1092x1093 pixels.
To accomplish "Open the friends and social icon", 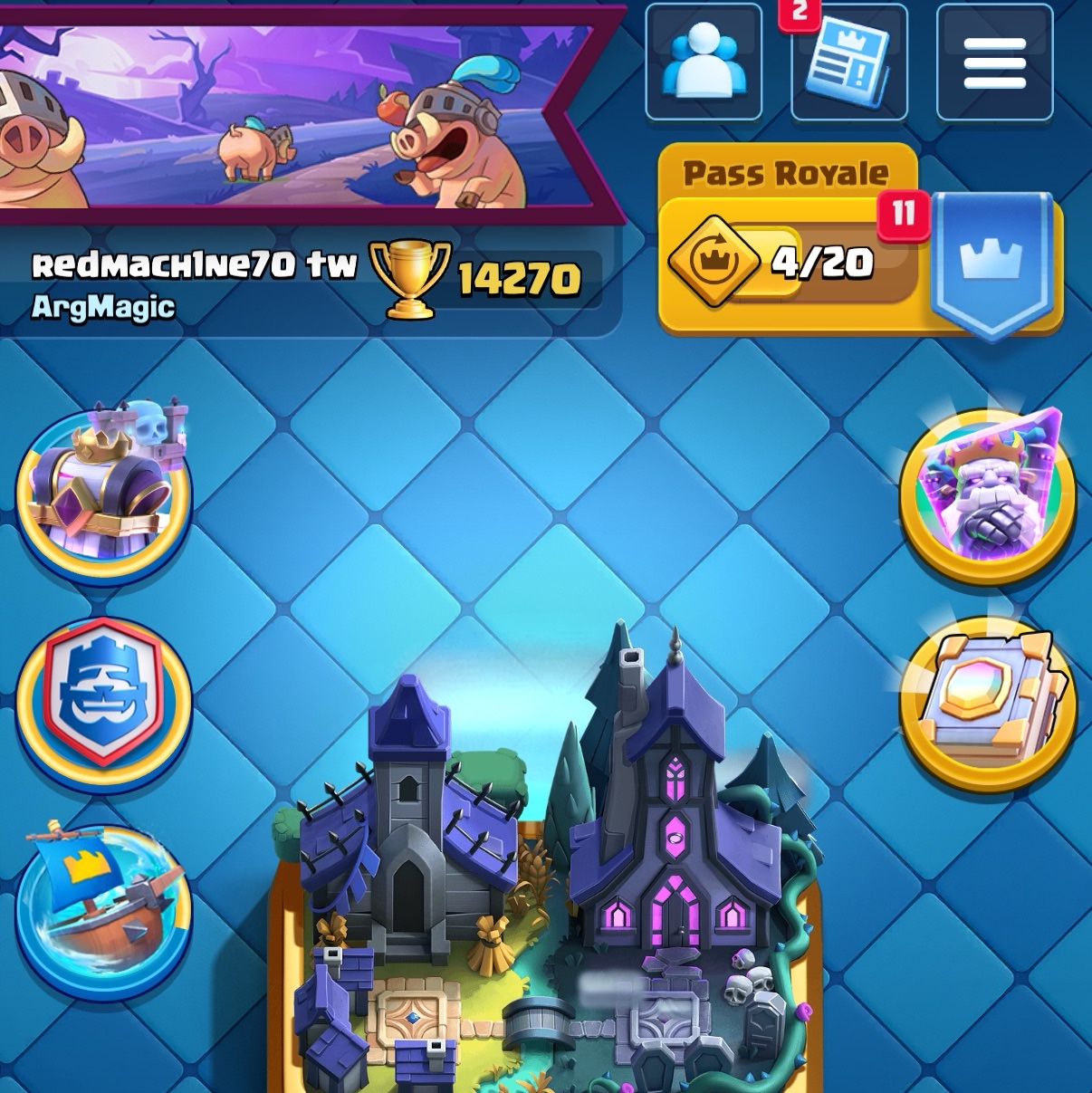I will [704, 62].
